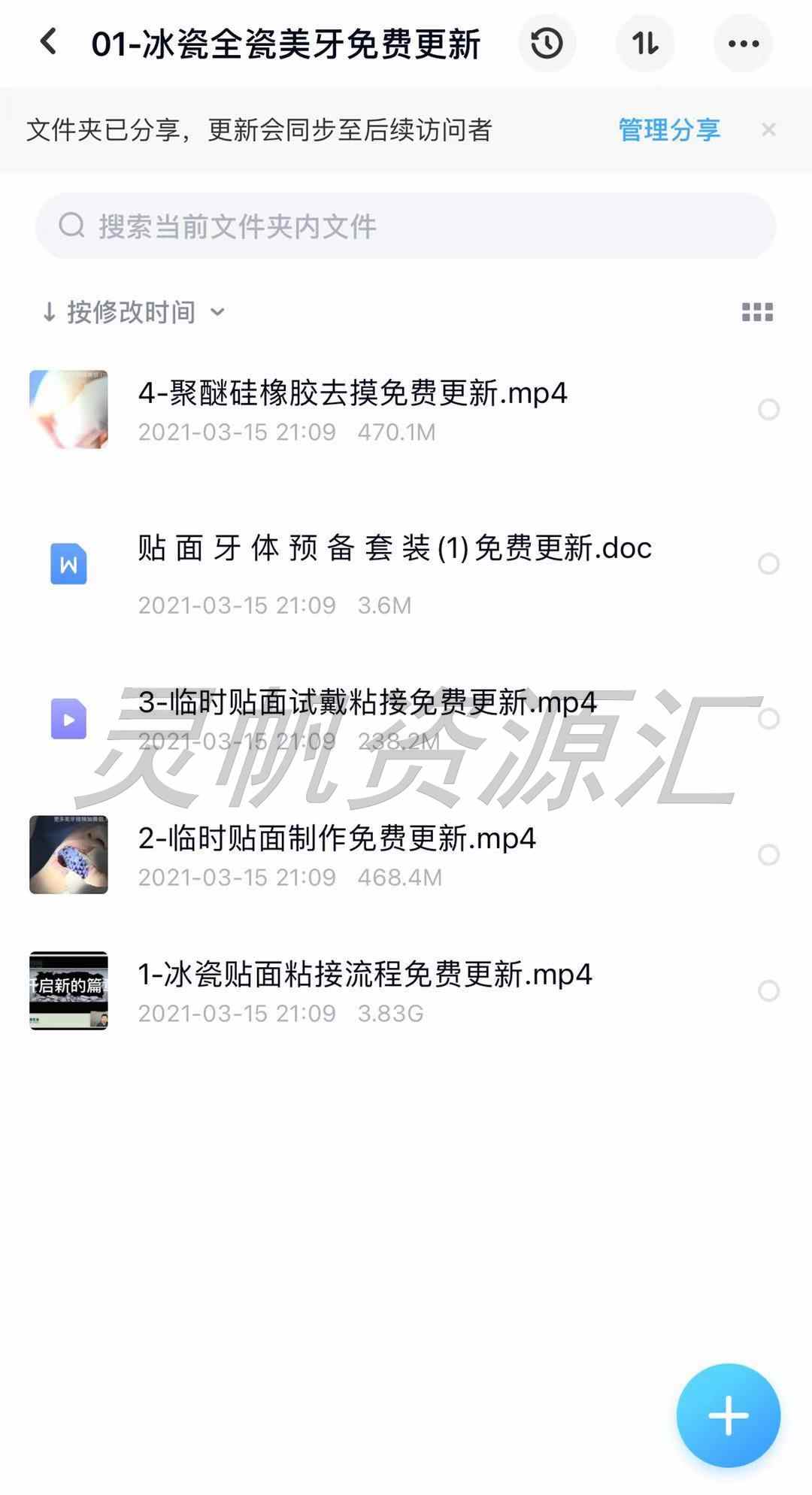Select the circle for 4-聚醚硅橡胶去摸 file
The image size is (812, 1495).
pyautogui.click(x=768, y=410)
